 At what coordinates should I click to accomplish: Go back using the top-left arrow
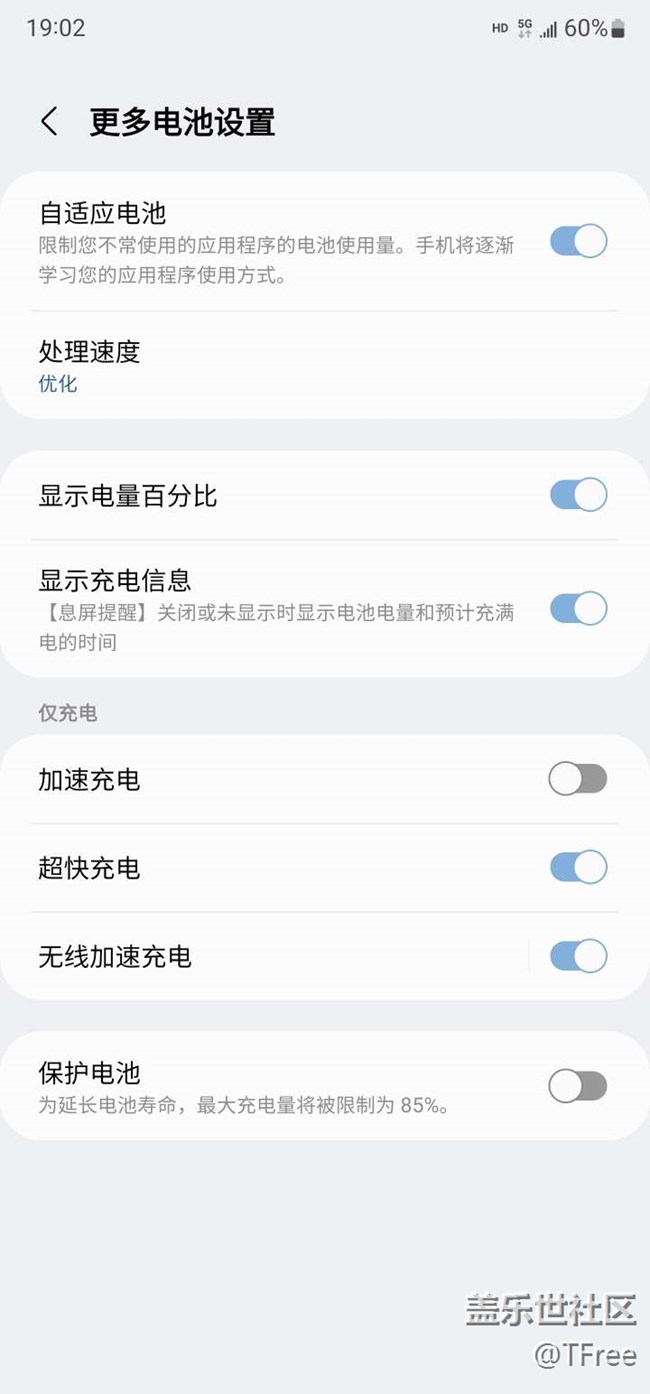[x=49, y=122]
